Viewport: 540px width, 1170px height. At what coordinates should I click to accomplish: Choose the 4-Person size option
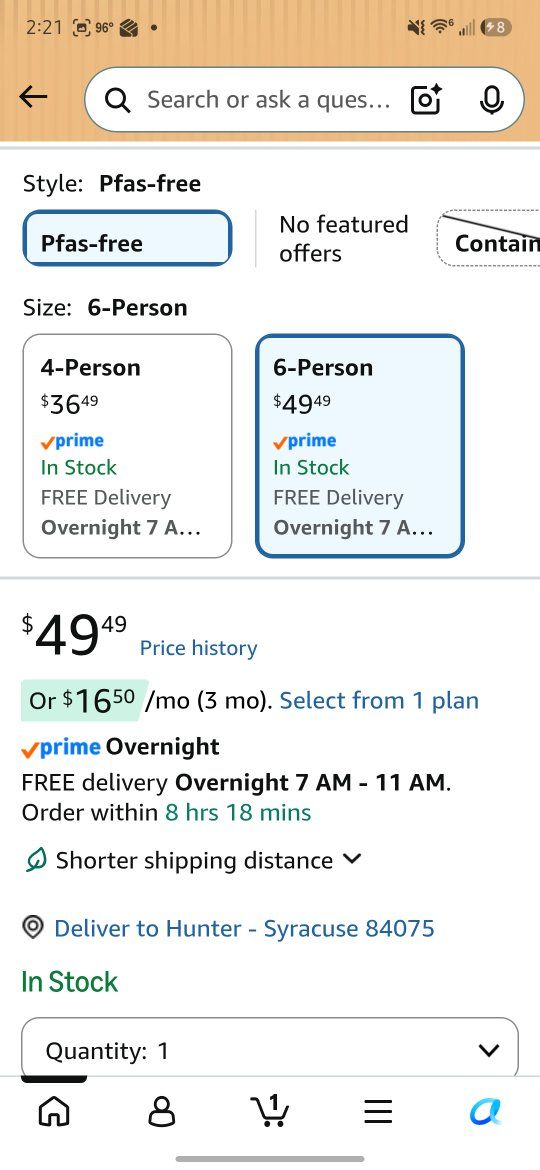coord(128,446)
